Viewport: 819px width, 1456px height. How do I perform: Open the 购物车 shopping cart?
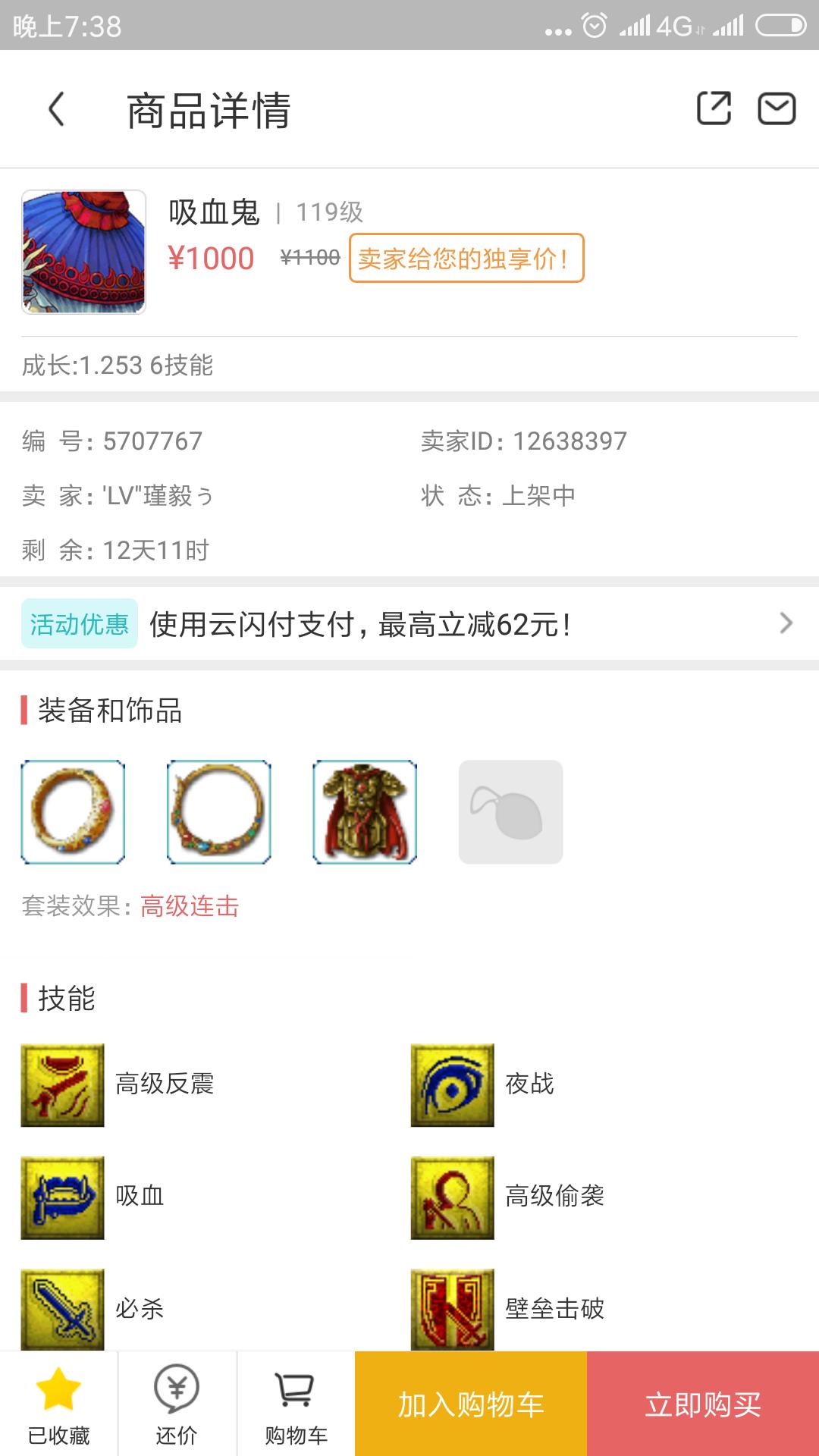click(x=296, y=1404)
